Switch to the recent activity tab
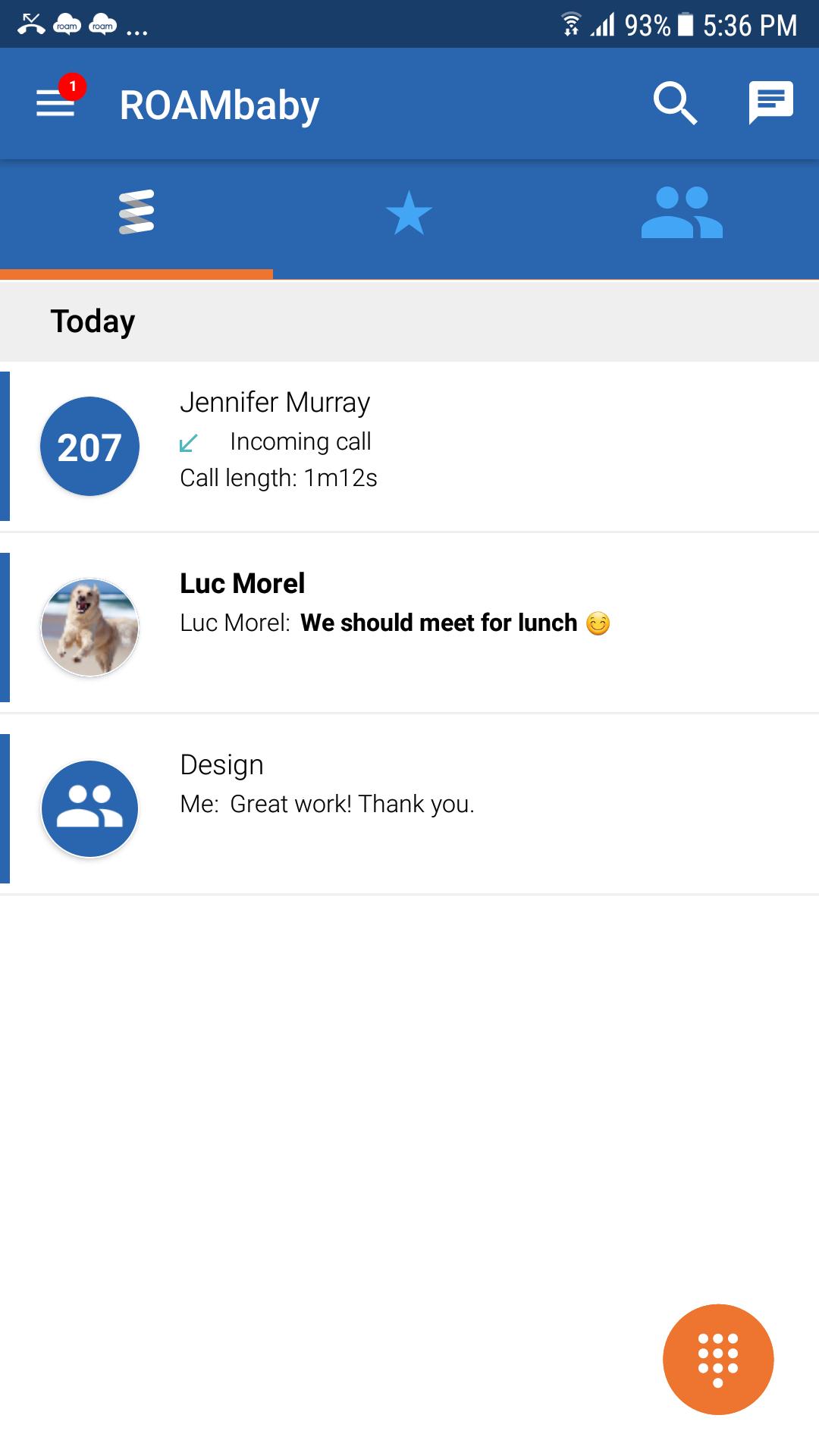The height and width of the screenshot is (1456, 819). [136, 212]
